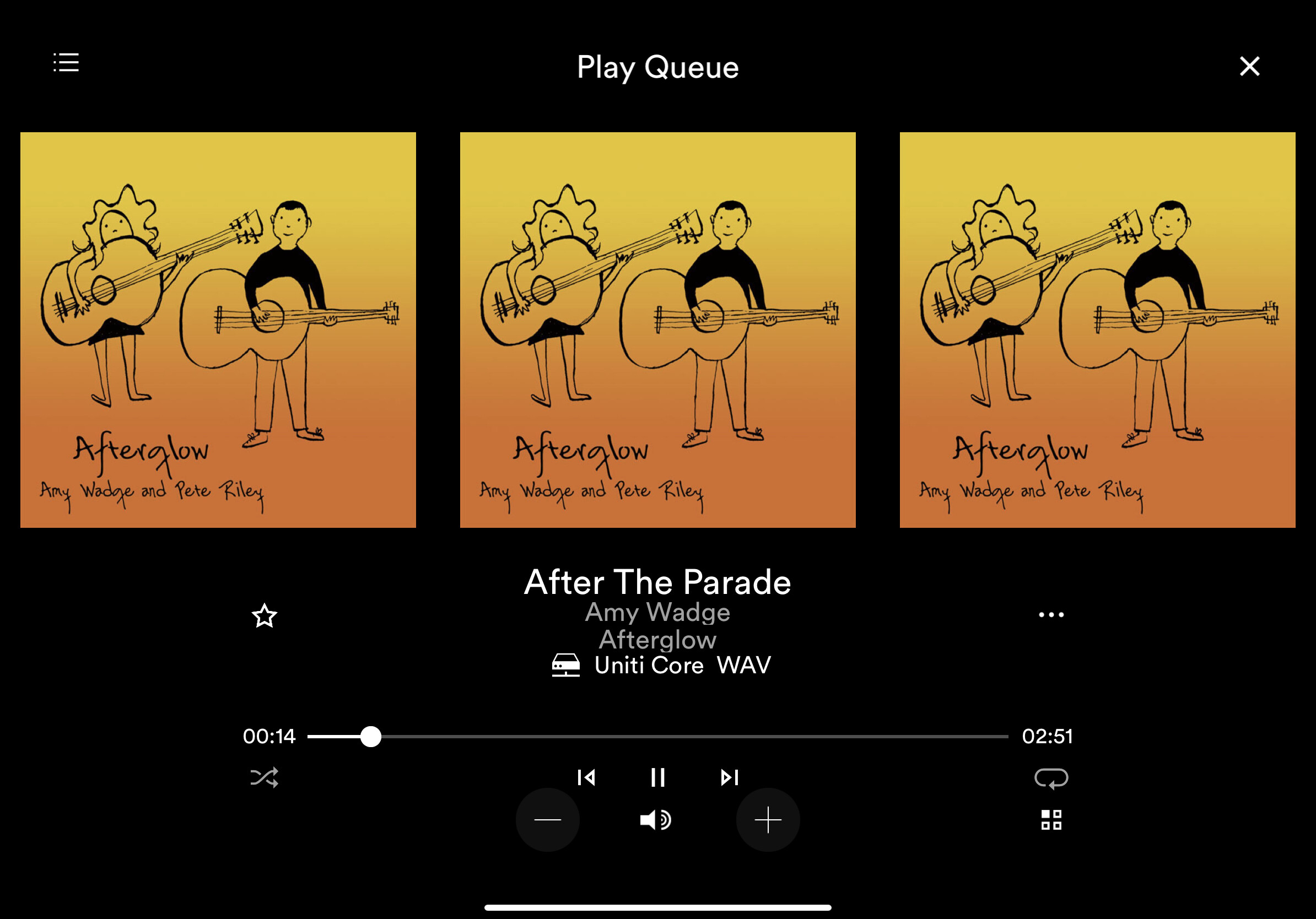Skip to the previous track
Image resolution: width=1316 pixels, height=919 pixels.
586,777
